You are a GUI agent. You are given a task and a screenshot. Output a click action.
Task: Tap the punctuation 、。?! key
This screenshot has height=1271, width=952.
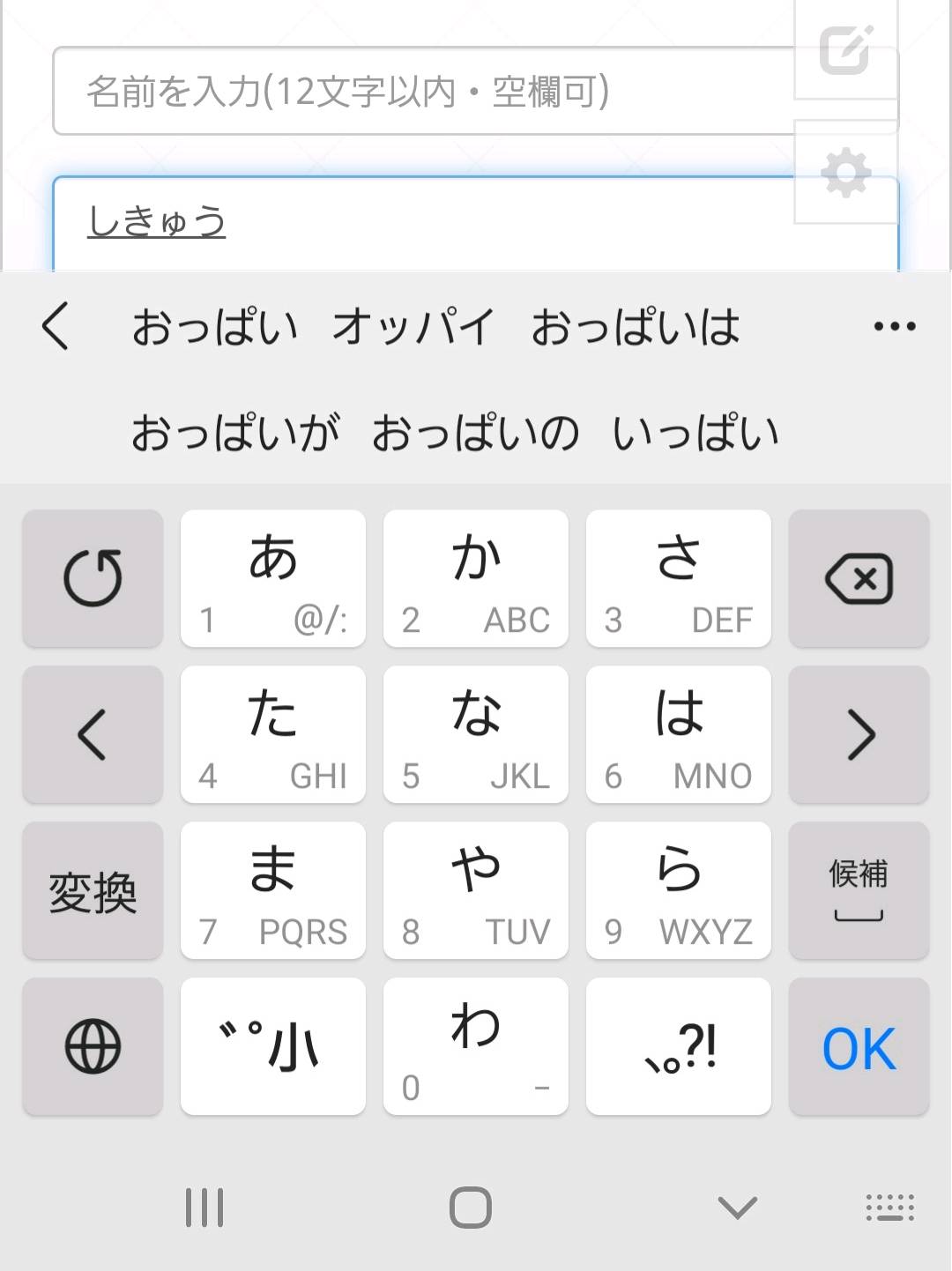coord(678,1047)
